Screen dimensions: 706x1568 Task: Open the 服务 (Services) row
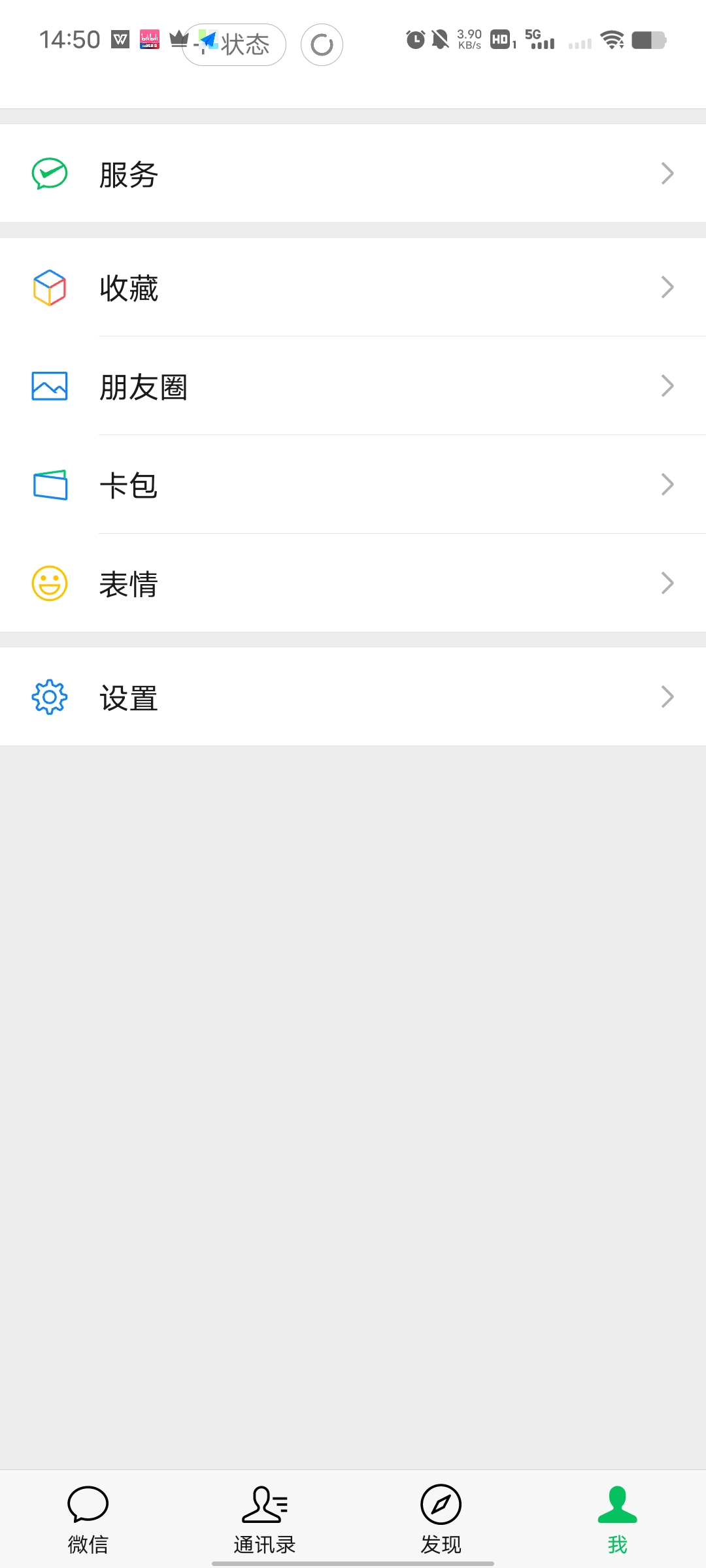pyautogui.click(x=353, y=174)
